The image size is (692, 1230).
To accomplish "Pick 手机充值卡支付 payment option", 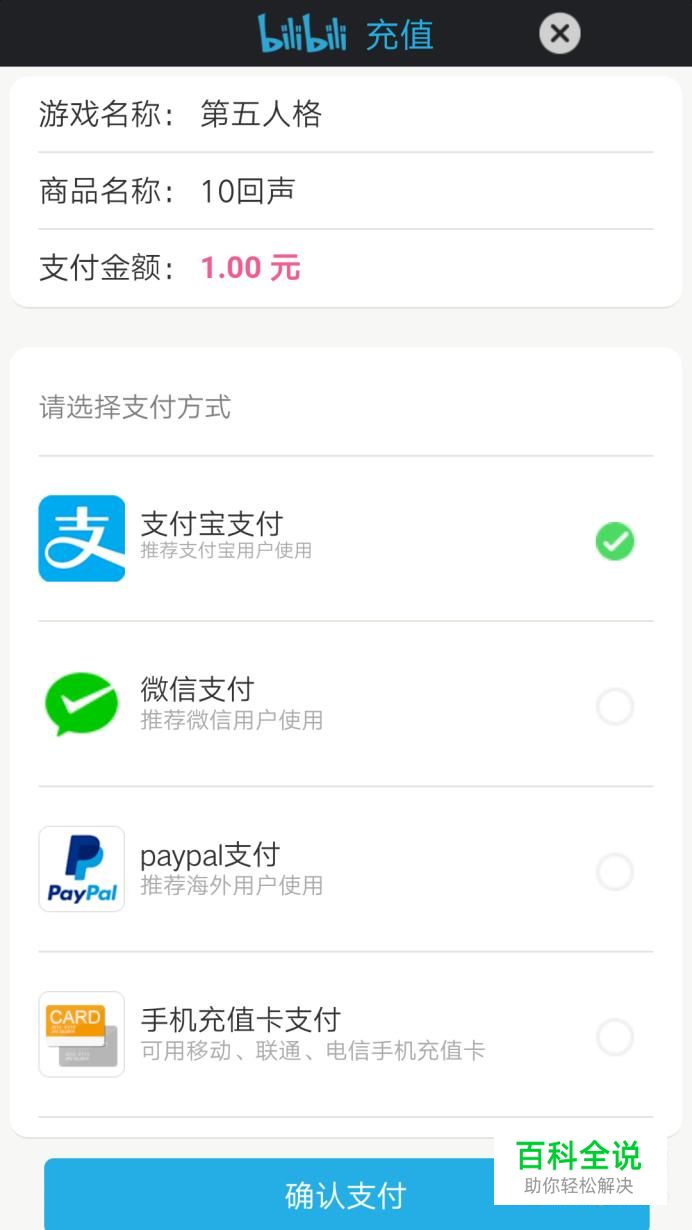I will click(x=346, y=1034).
